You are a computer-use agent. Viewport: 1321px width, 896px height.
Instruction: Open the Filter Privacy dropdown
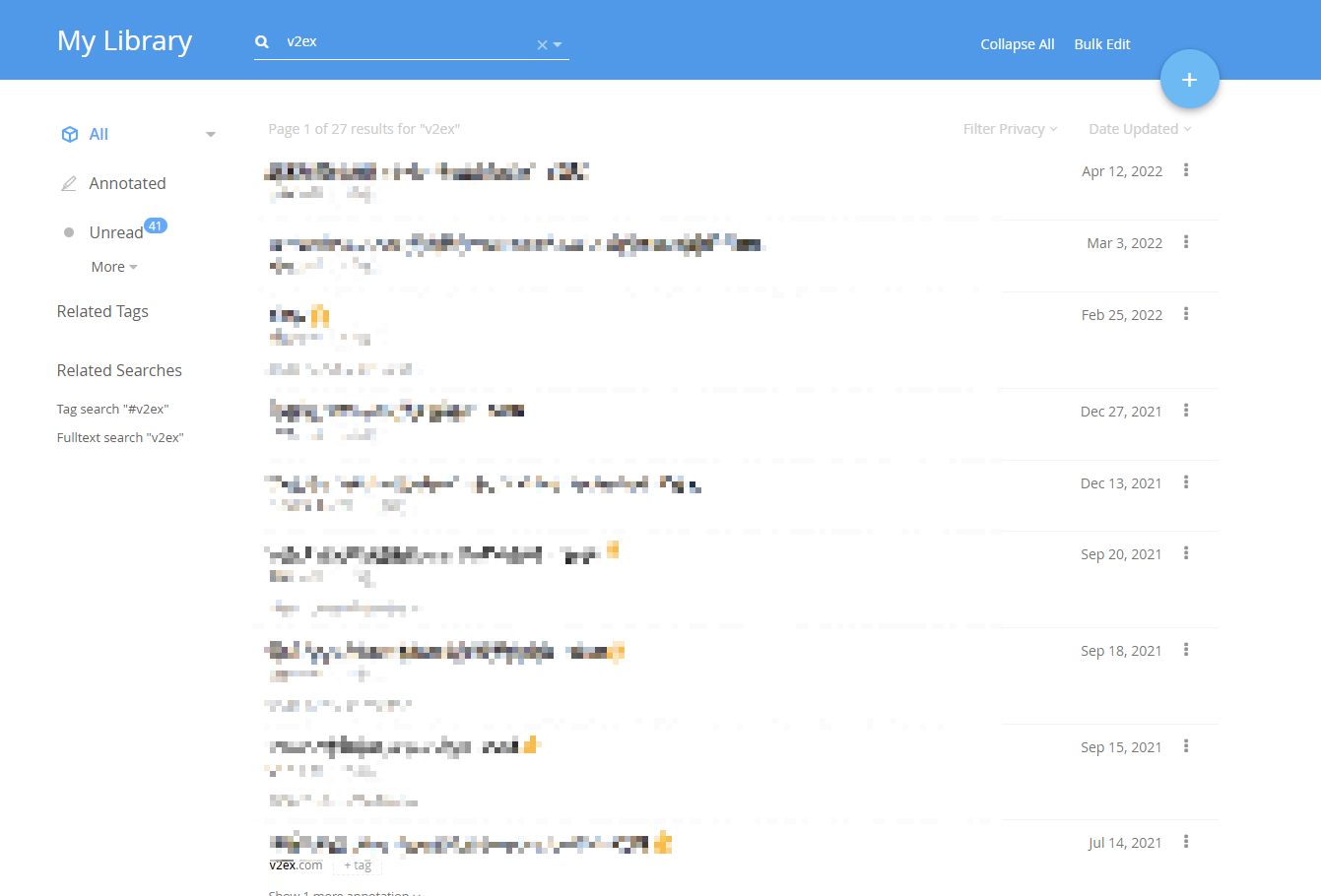click(1010, 129)
